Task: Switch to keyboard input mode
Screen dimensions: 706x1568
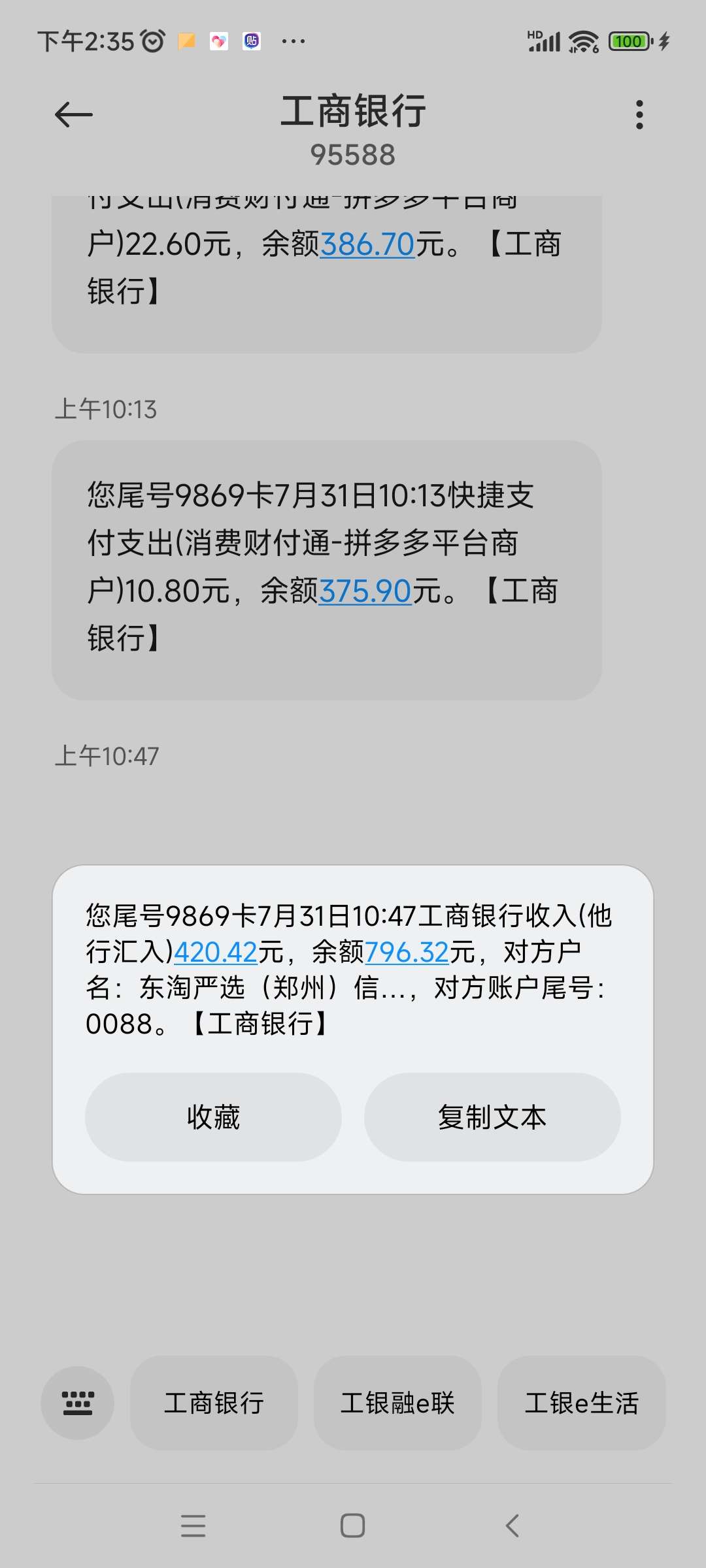Action: 78,1403
